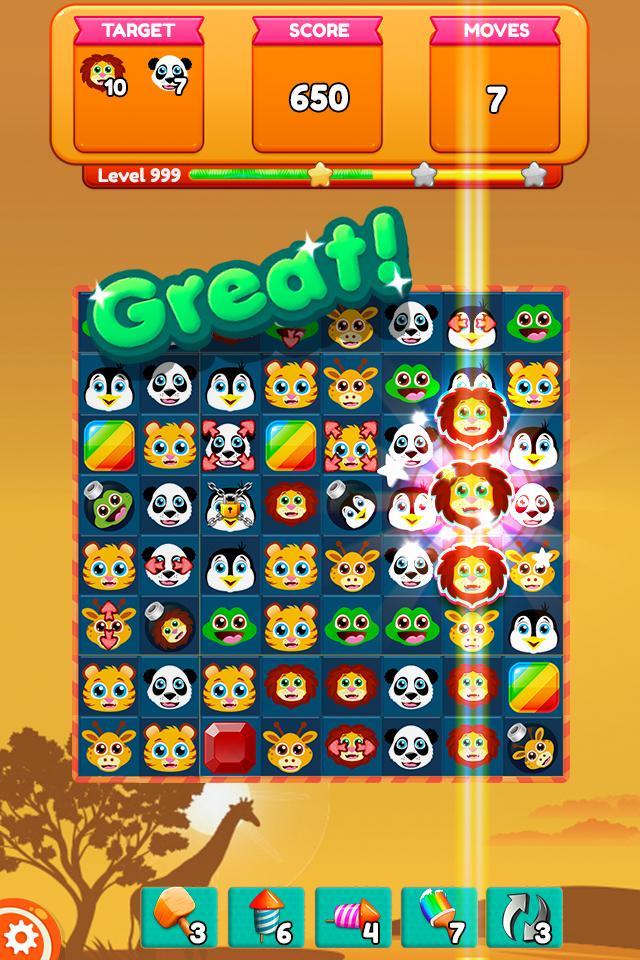This screenshot has width=640, height=960.
Task: Use the firework rocket booster
Action: [x=265, y=916]
